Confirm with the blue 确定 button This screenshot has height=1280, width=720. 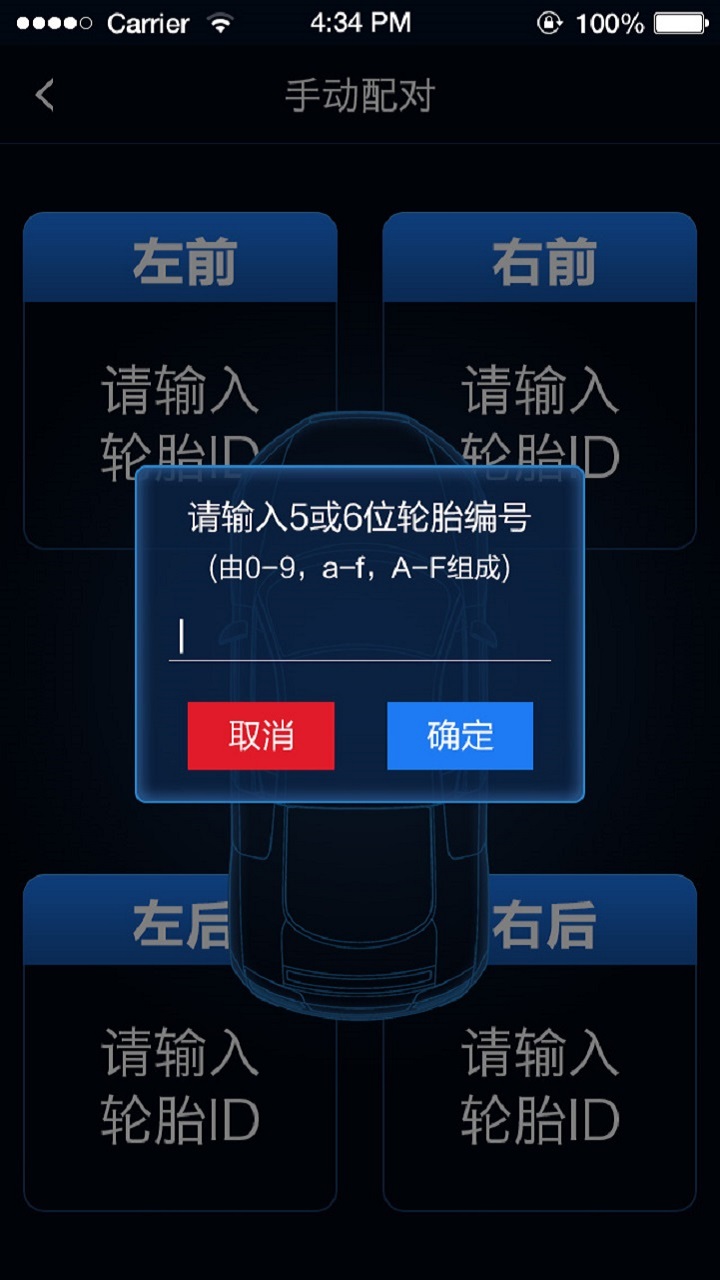[x=460, y=736]
